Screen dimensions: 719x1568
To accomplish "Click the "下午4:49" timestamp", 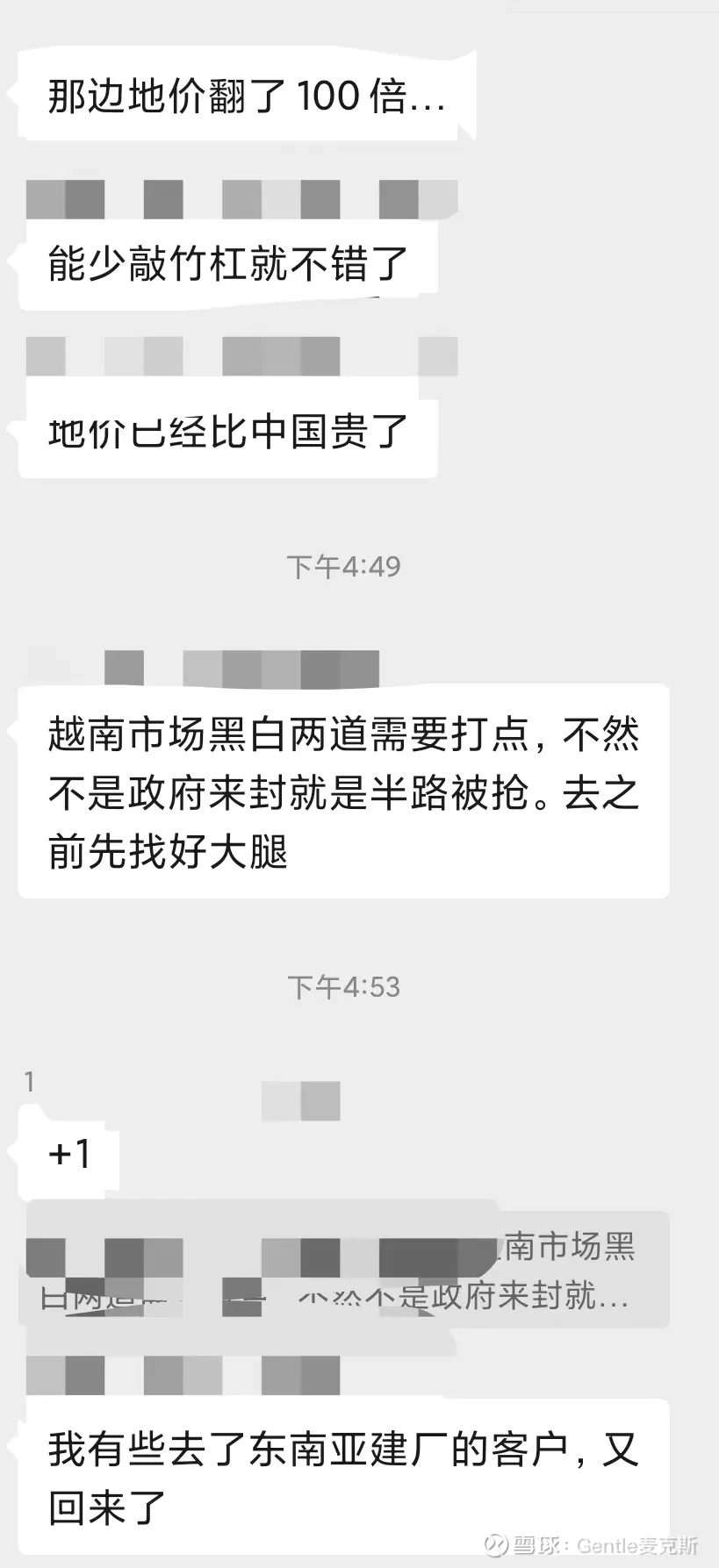I will click(x=344, y=566).
